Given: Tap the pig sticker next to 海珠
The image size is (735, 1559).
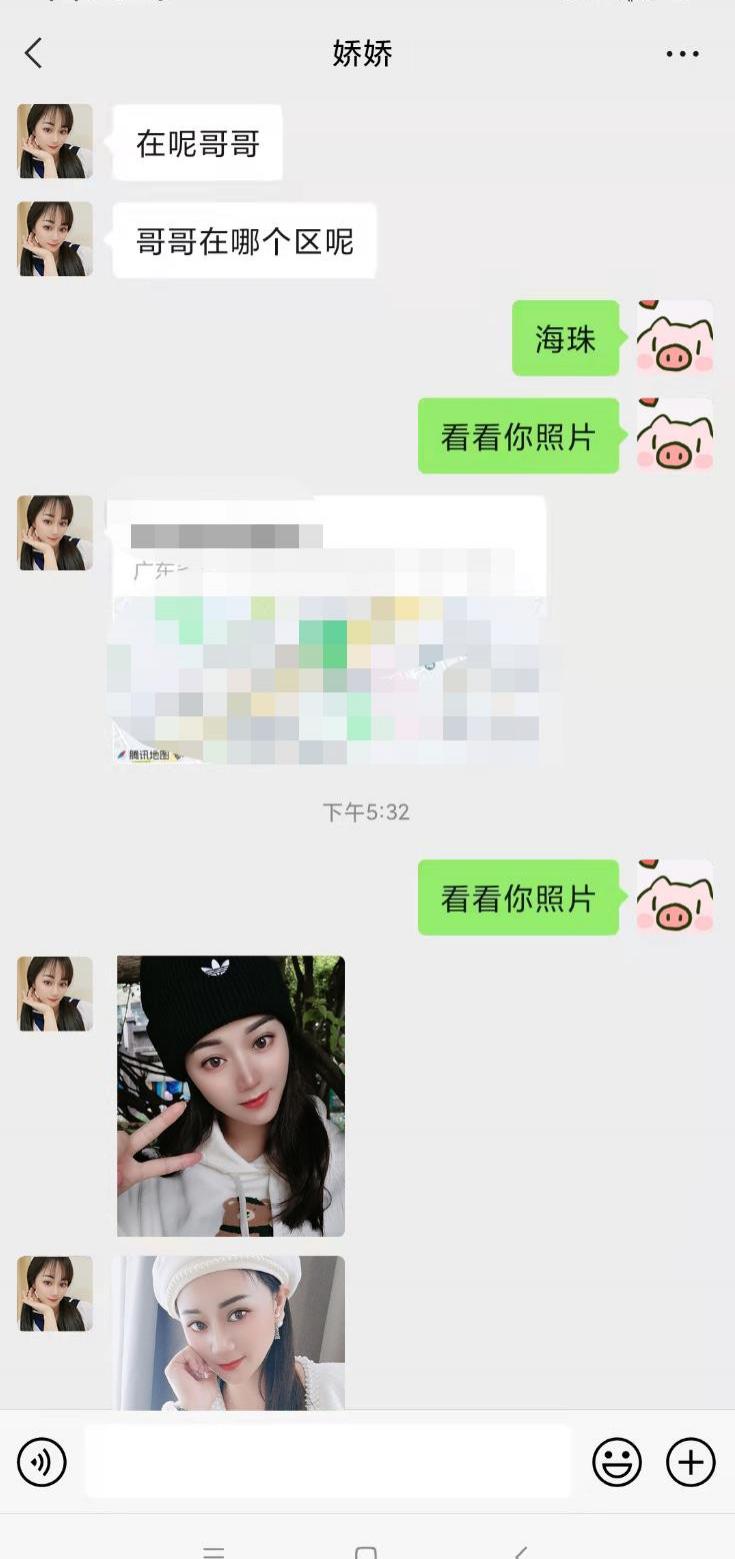Looking at the screenshot, I should (674, 339).
